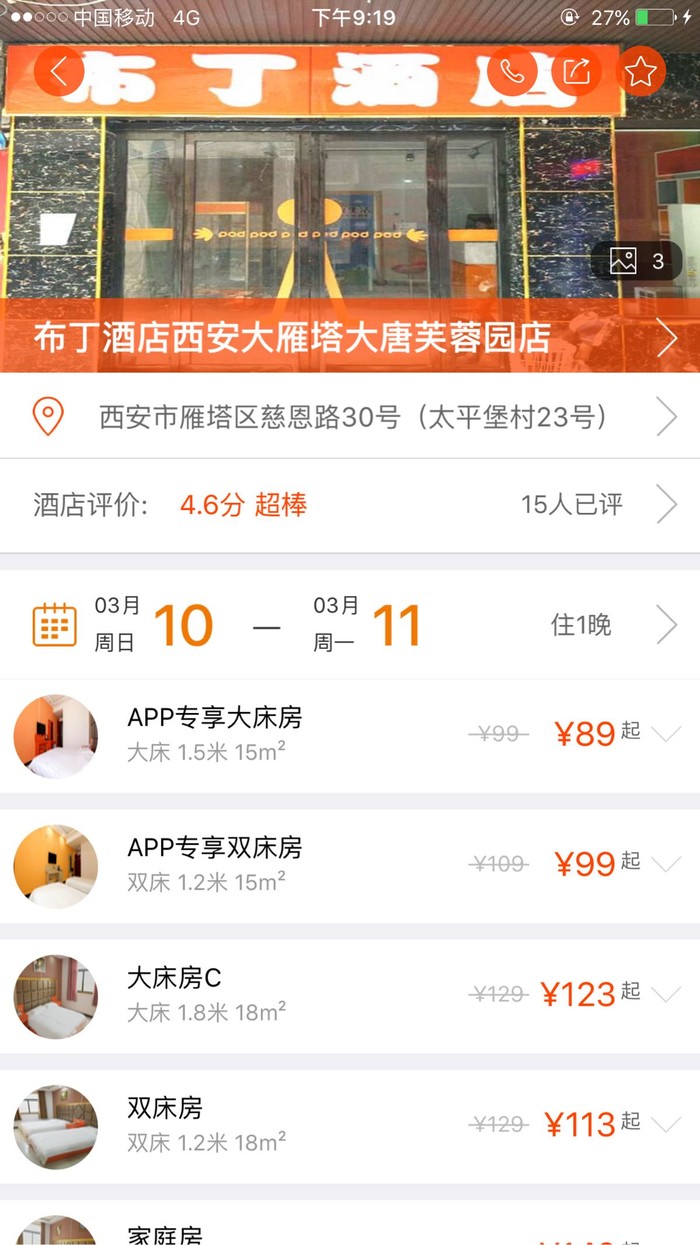This screenshot has height=1245, width=700.
Task: Call the hotel via the phone icon
Action: pyautogui.click(x=512, y=72)
